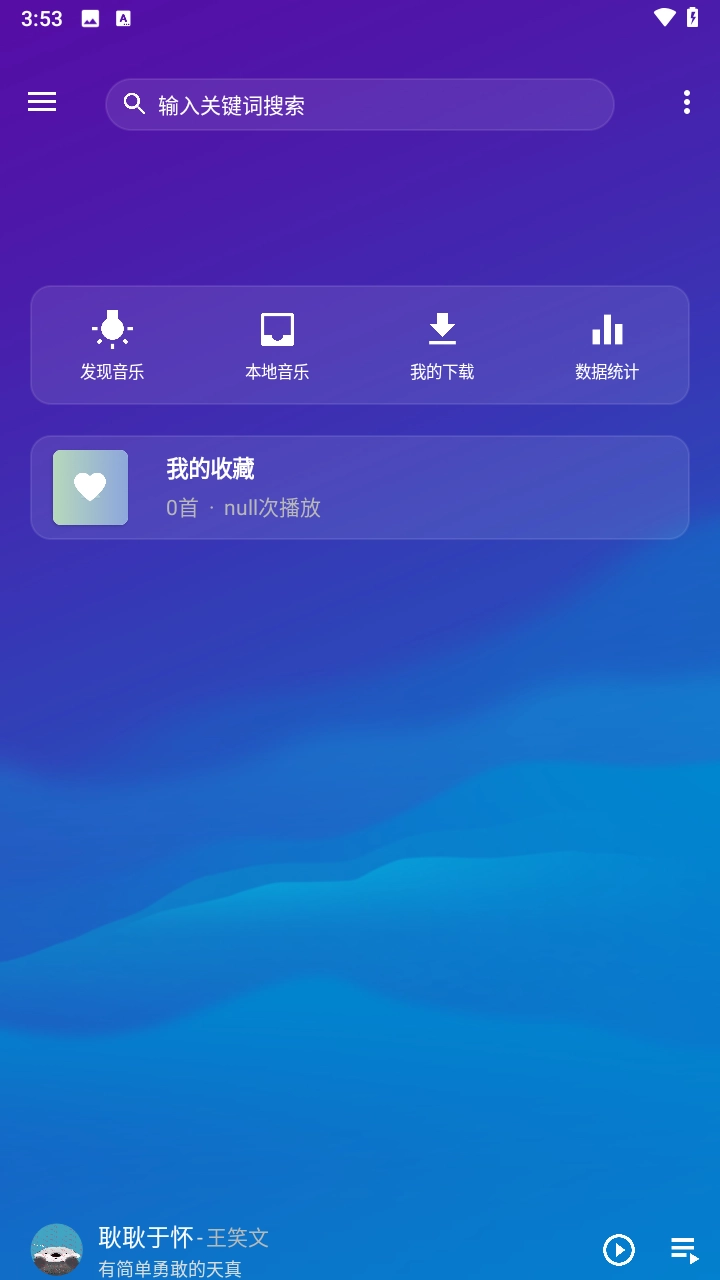
Task: Tap the album art thumbnail in the player bar
Action: (x=56, y=1248)
